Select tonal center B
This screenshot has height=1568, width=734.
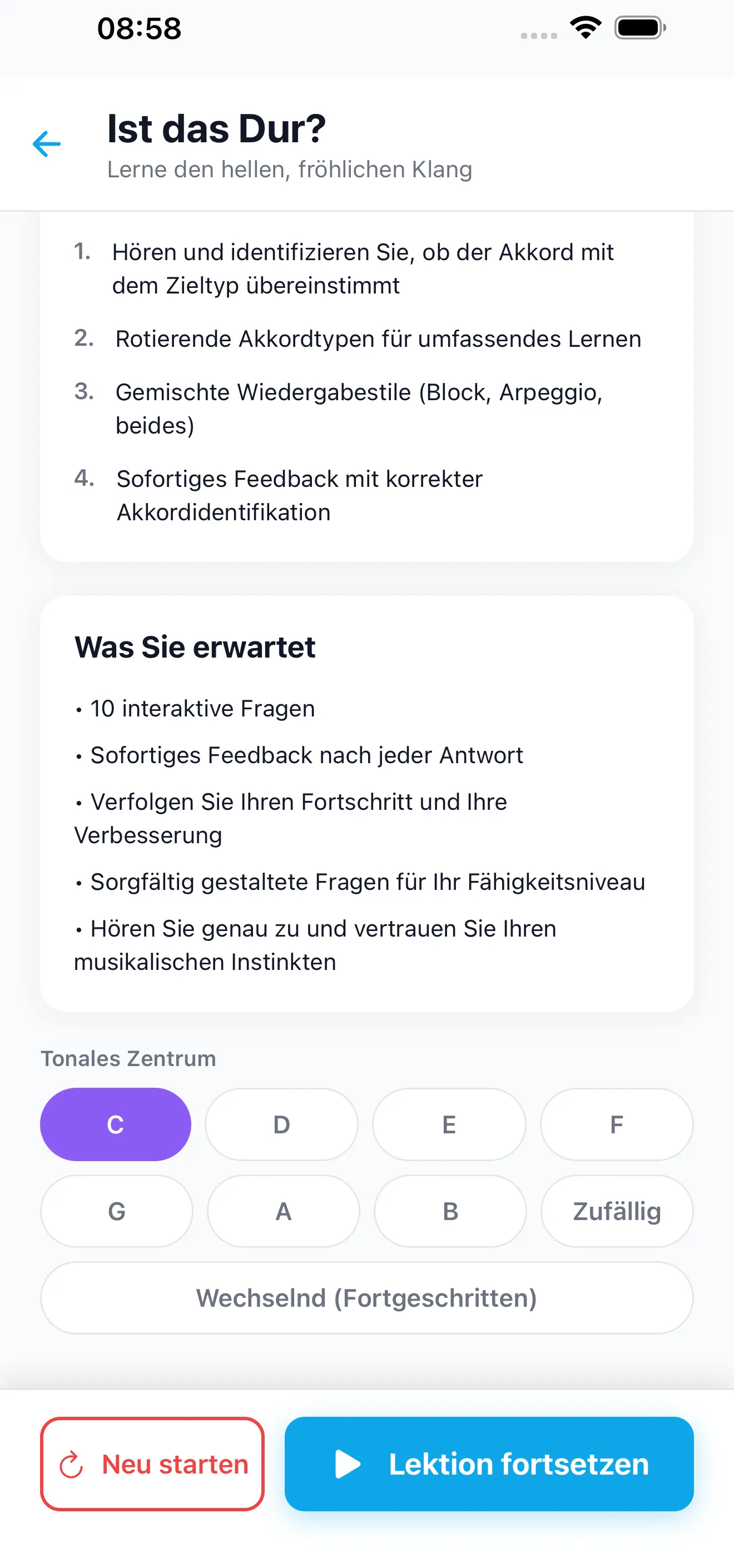tap(449, 1211)
